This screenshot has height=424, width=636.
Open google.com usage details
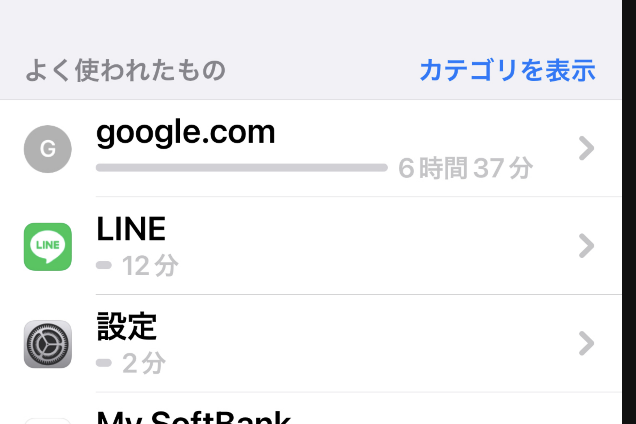[310, 148]
